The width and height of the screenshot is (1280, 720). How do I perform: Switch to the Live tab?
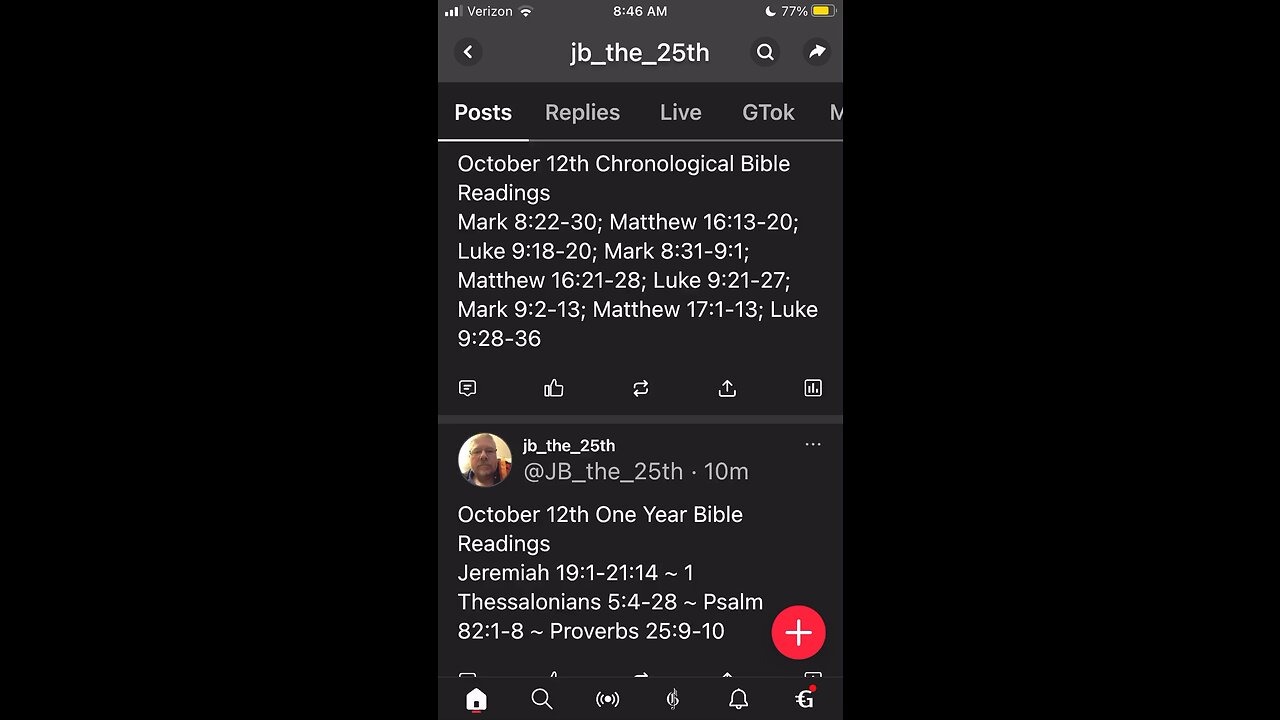680,112
